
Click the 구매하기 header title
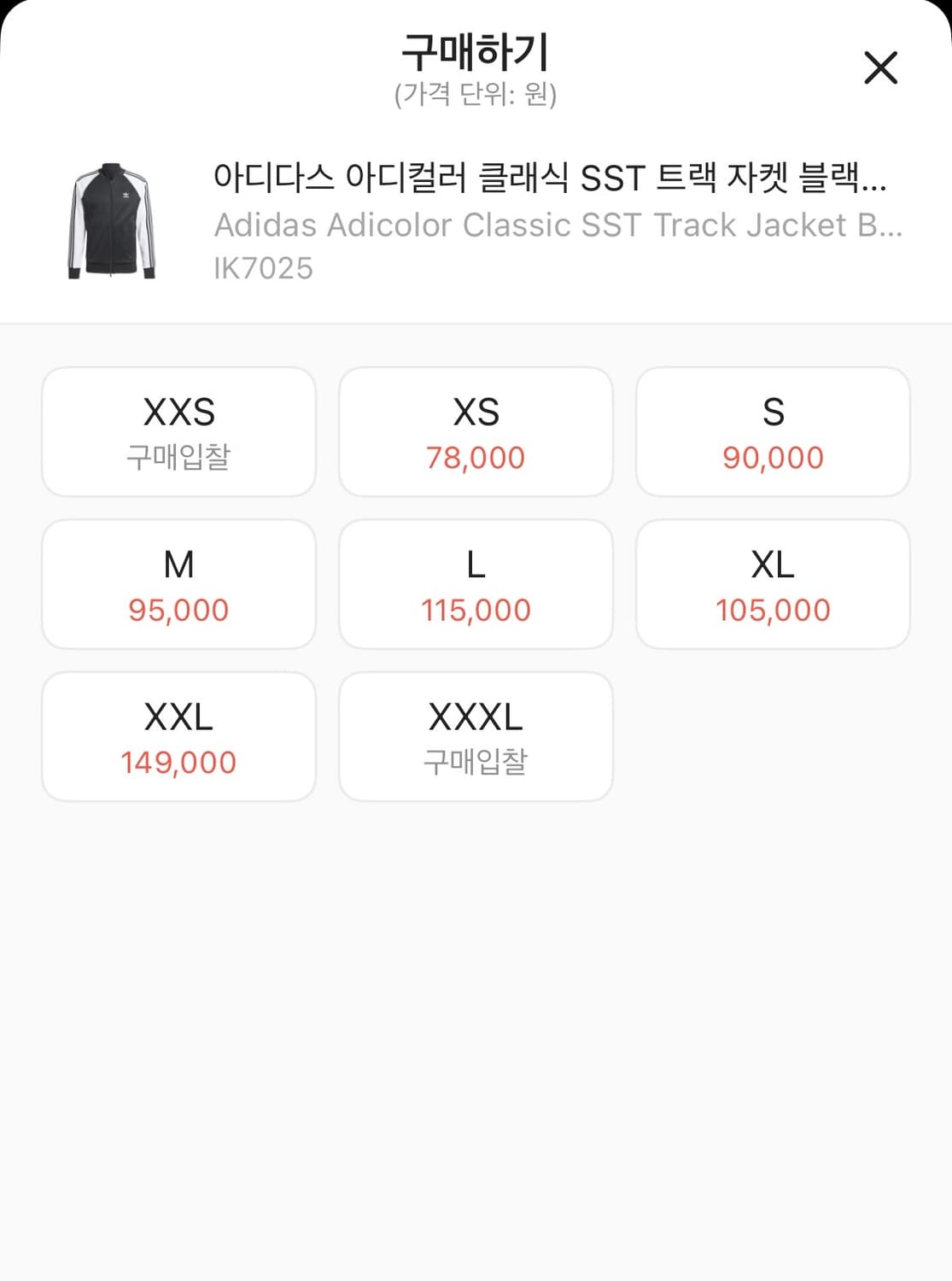[476, 51]
